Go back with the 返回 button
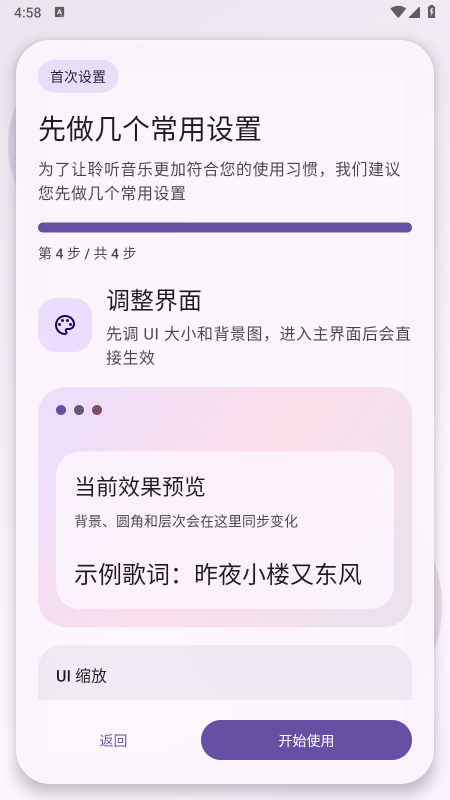 [113, 740]
